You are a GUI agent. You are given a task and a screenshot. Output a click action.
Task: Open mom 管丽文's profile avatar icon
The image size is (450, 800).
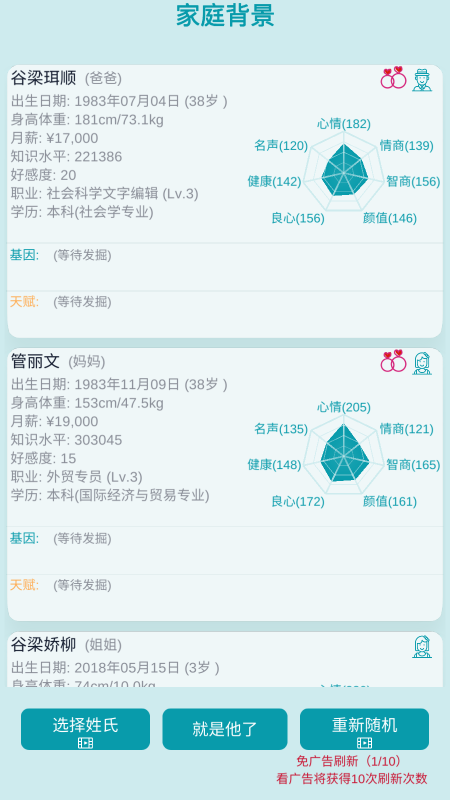[x=422, y=363]
